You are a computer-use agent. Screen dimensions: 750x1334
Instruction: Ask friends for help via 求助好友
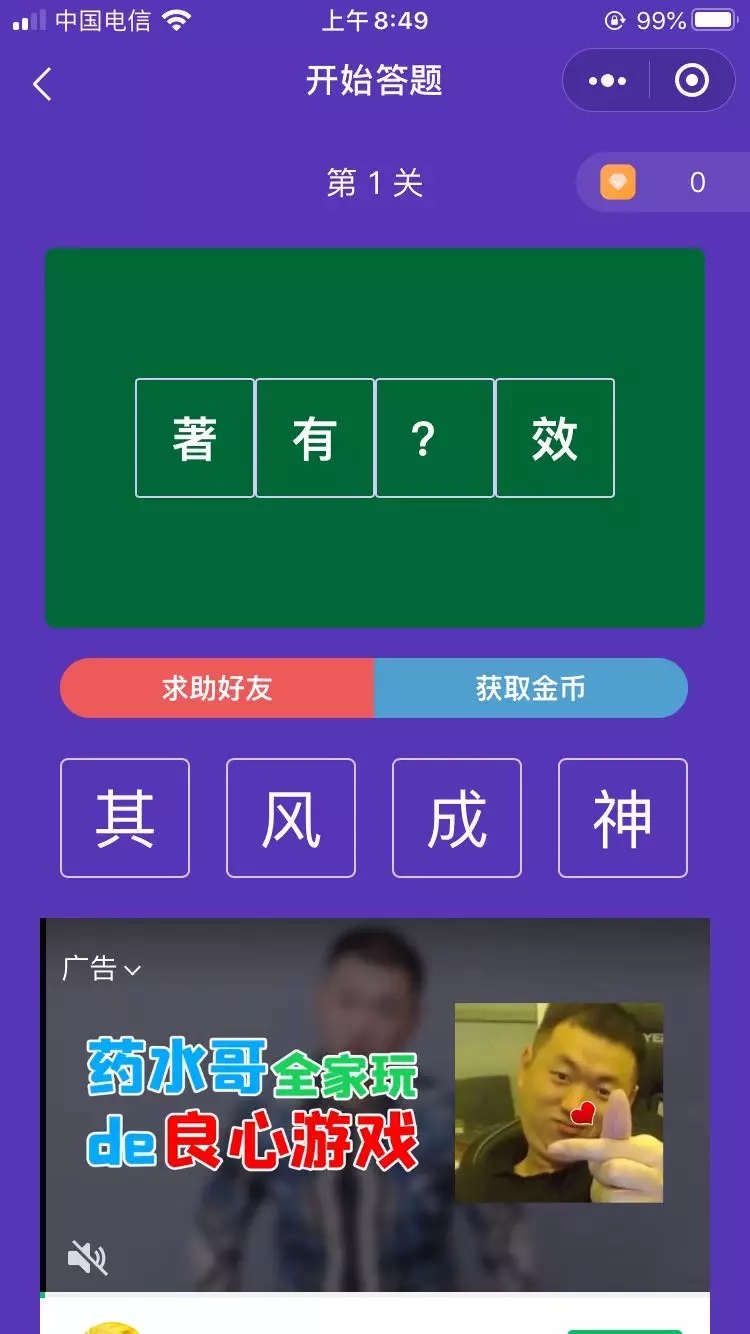[x=217, y=688]
